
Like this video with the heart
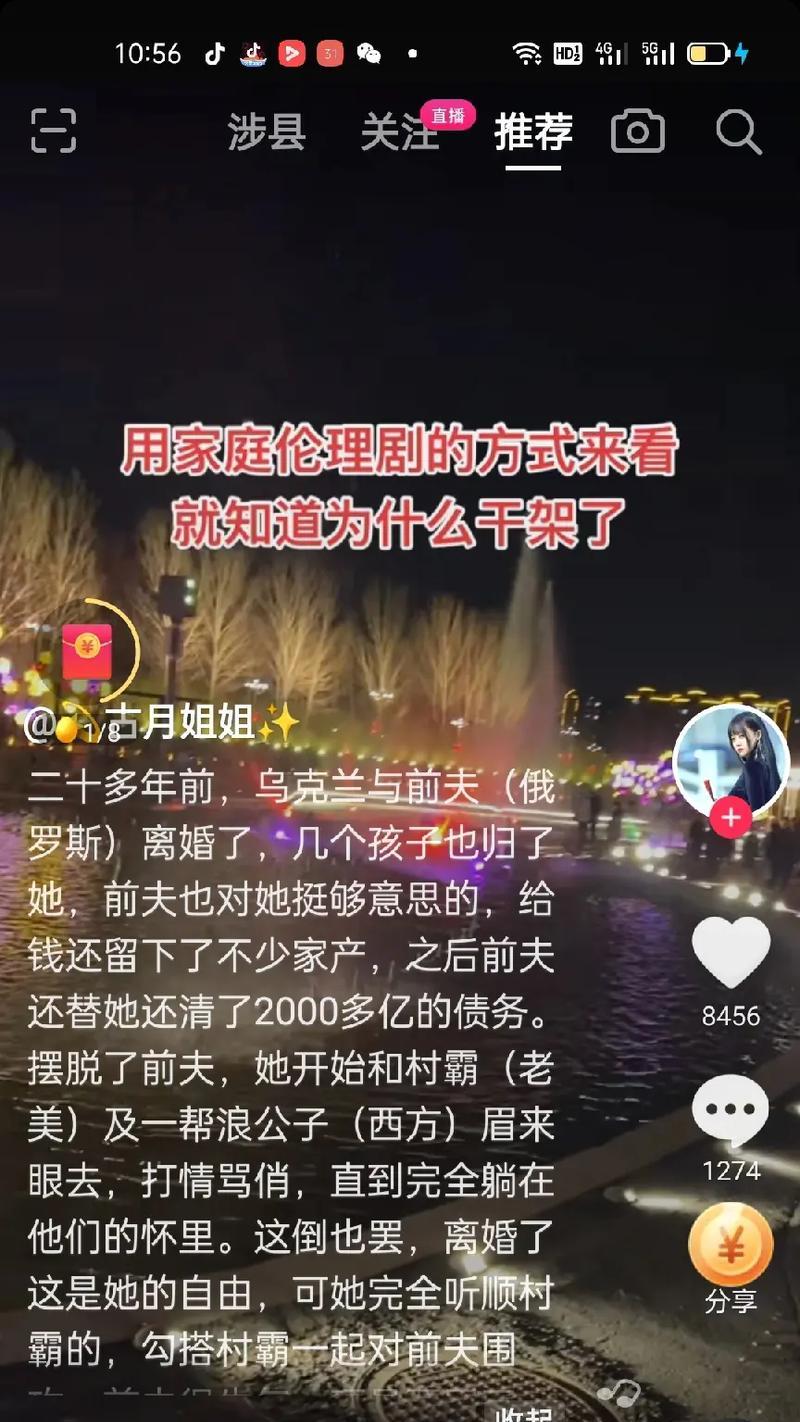pyautogui.click(x=731, y=953)
